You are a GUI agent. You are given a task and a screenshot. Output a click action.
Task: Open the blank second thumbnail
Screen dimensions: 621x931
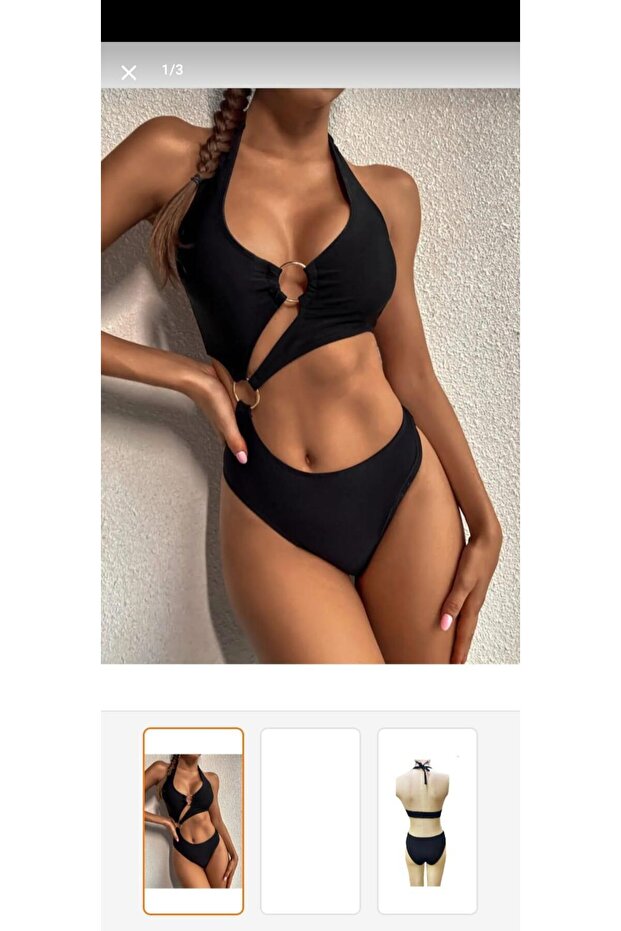click(x=310, y=820)
